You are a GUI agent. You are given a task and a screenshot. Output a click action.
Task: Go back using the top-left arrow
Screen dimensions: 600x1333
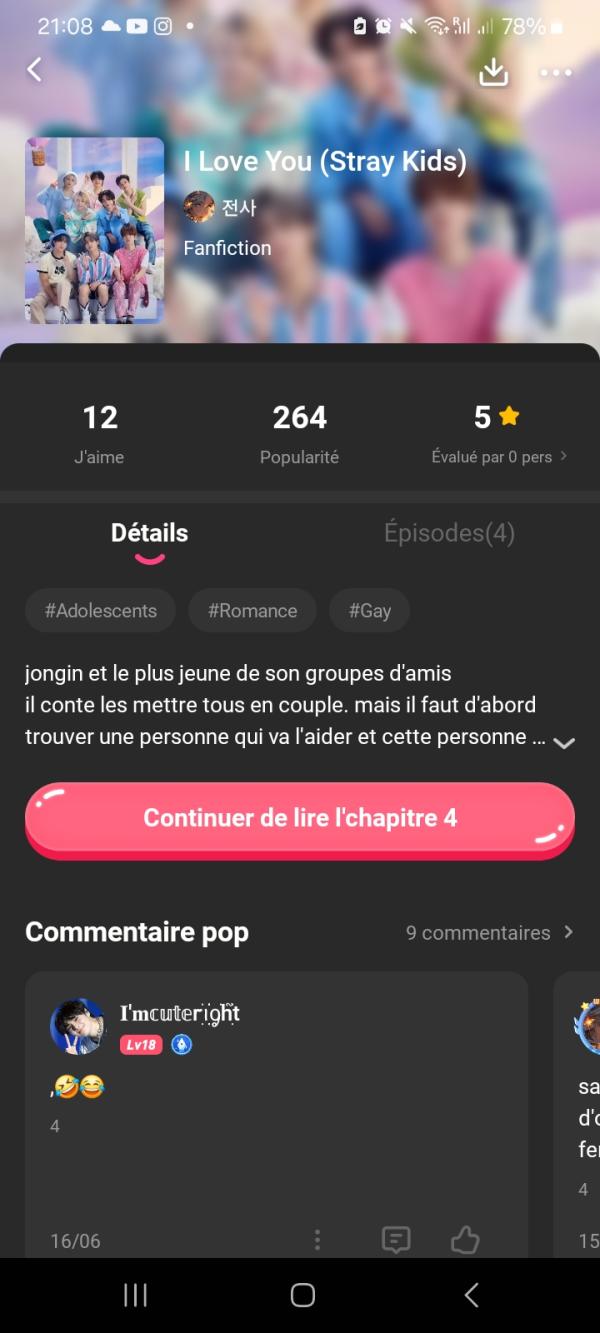pos(35,69)
